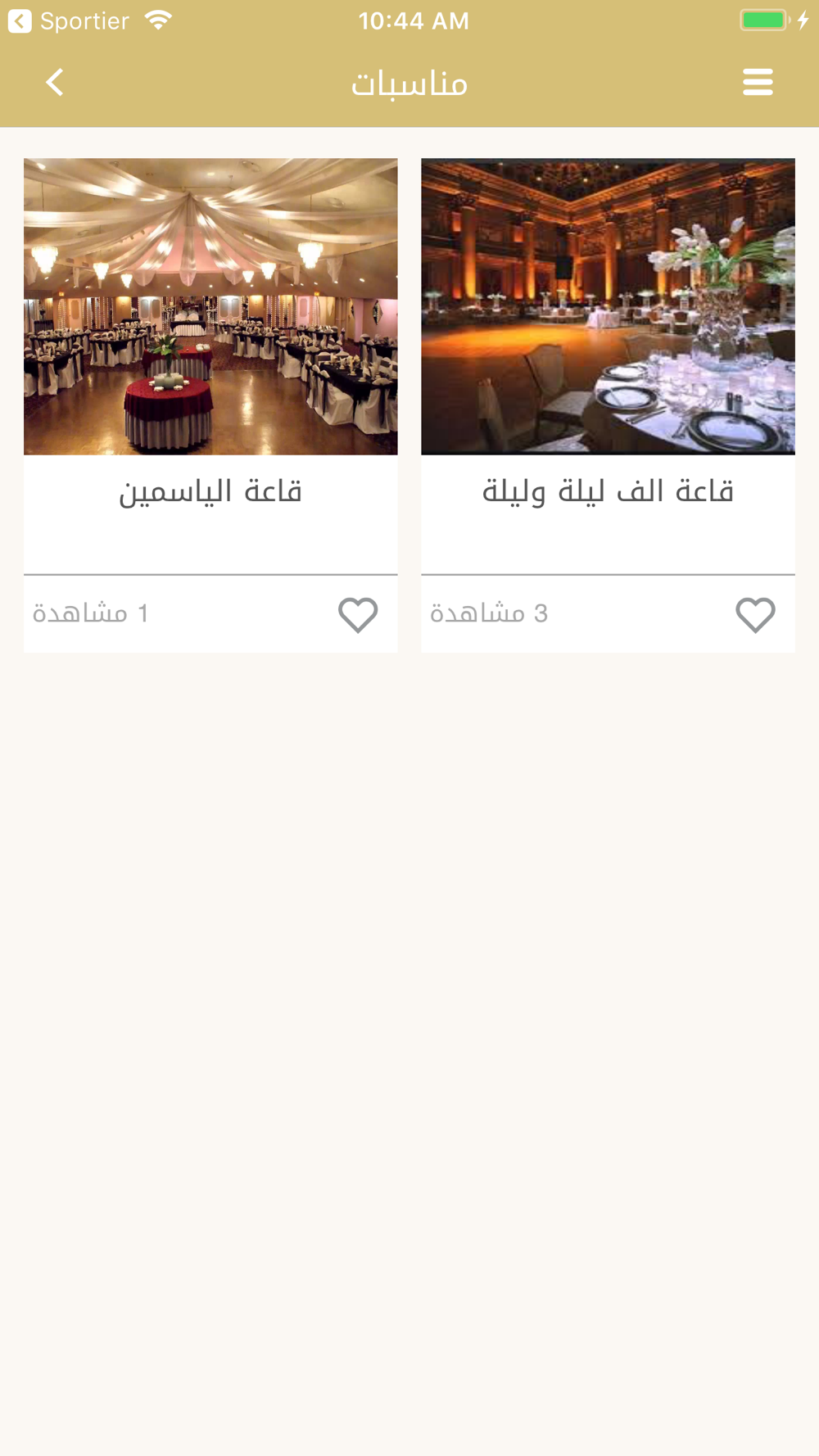
Task: Open the hamburger menu
Action: [758, 83]
